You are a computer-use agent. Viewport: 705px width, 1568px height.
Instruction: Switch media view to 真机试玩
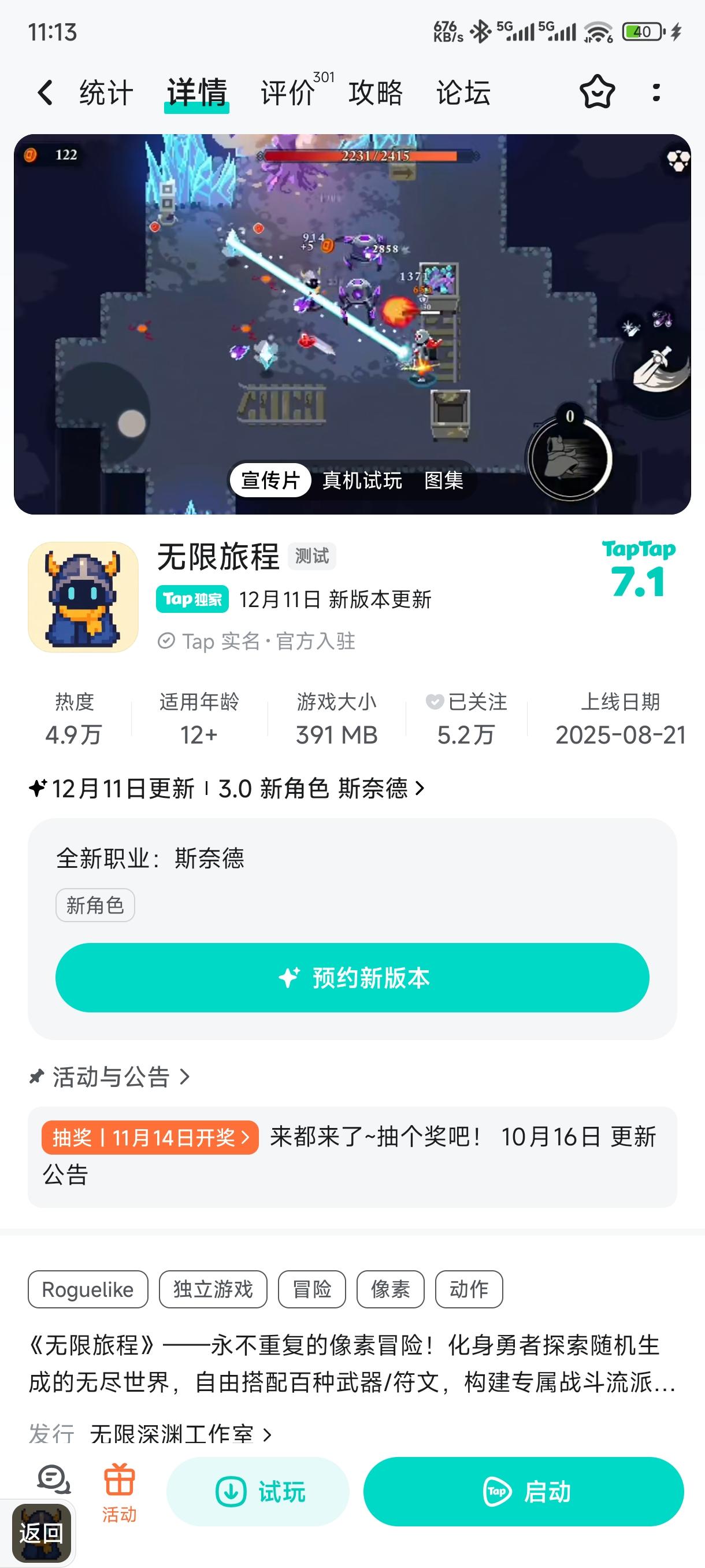click(x=362, y=481)
